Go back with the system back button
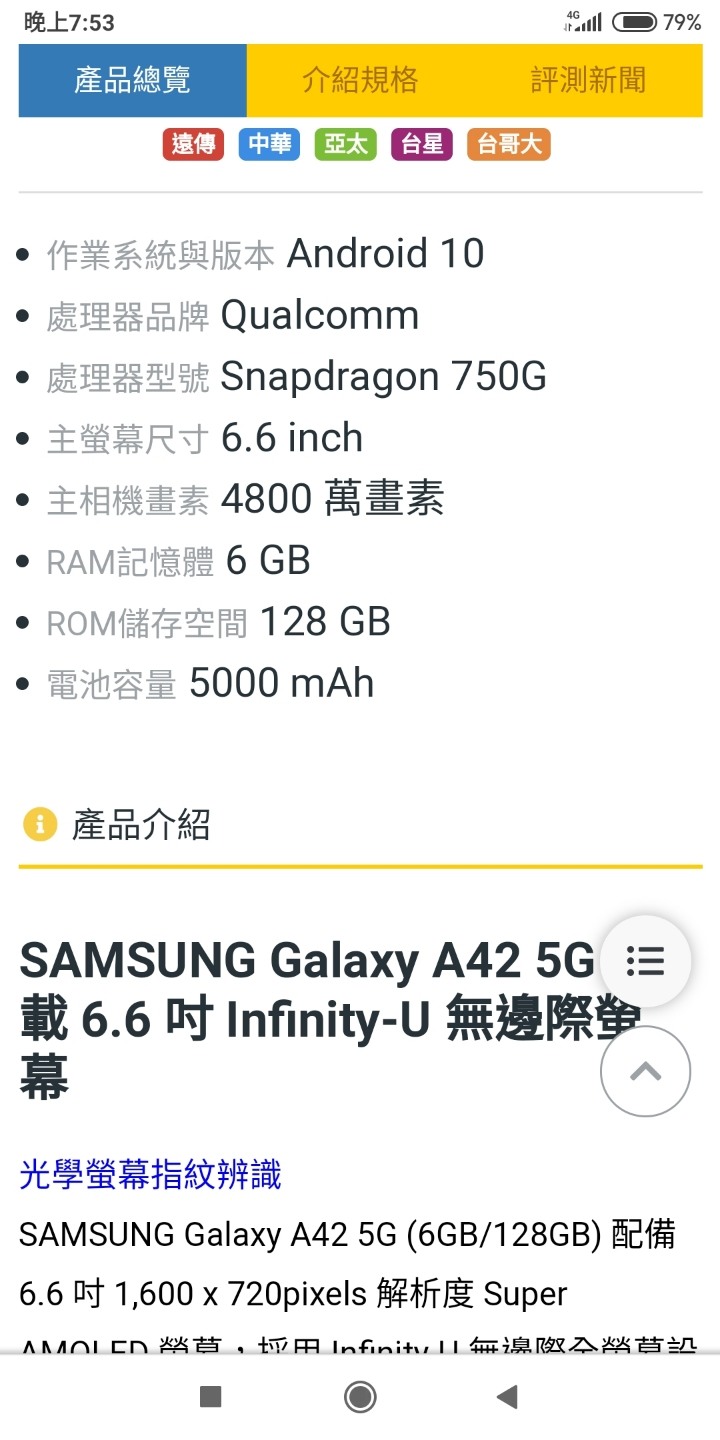The width and height of the screenshot is (720, 1440). (x=508, y=1397)
